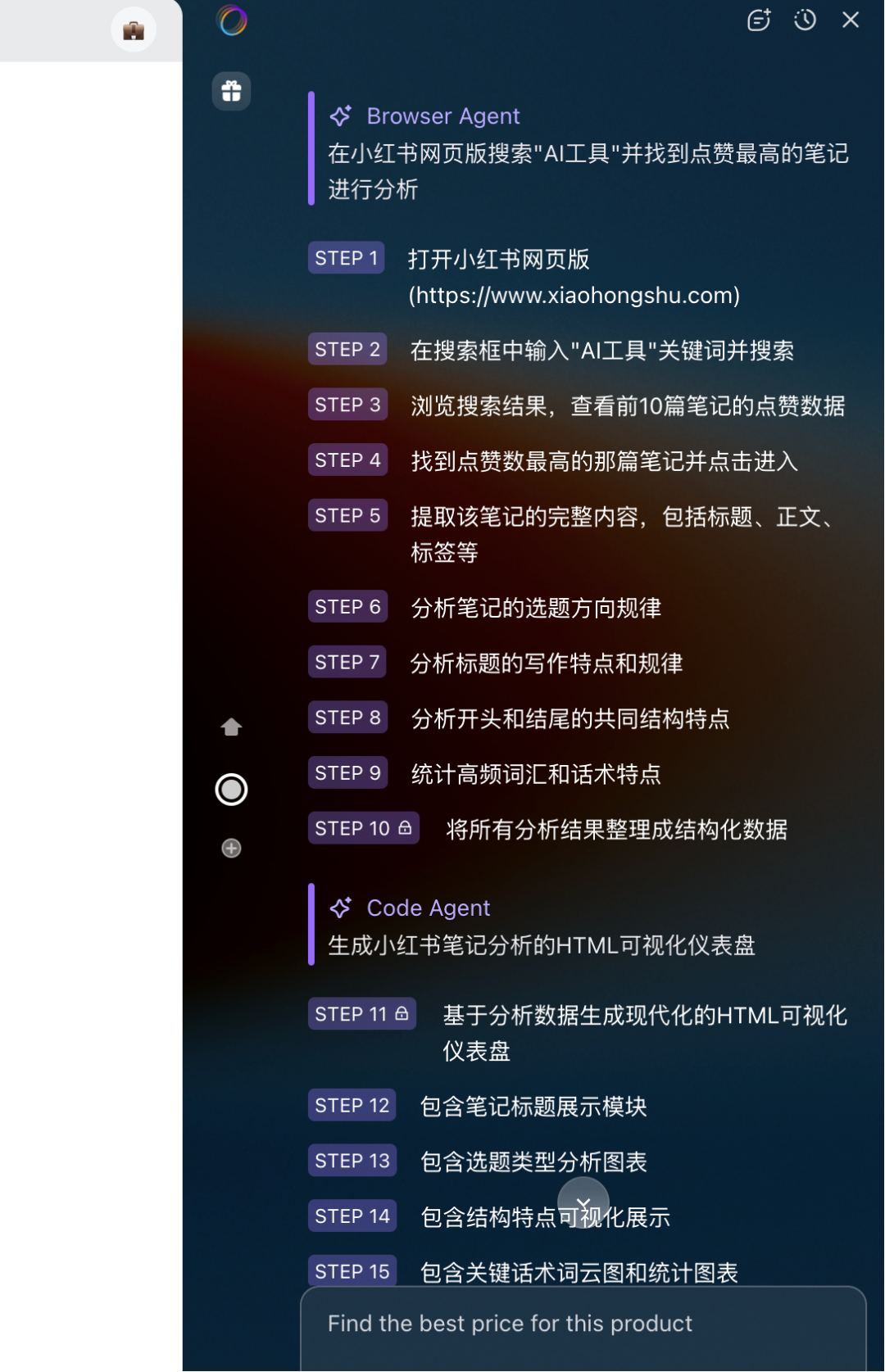This screenshot has width=885, height=1372.
Task: Add new item with plus icon
Action: pos(231,849)
